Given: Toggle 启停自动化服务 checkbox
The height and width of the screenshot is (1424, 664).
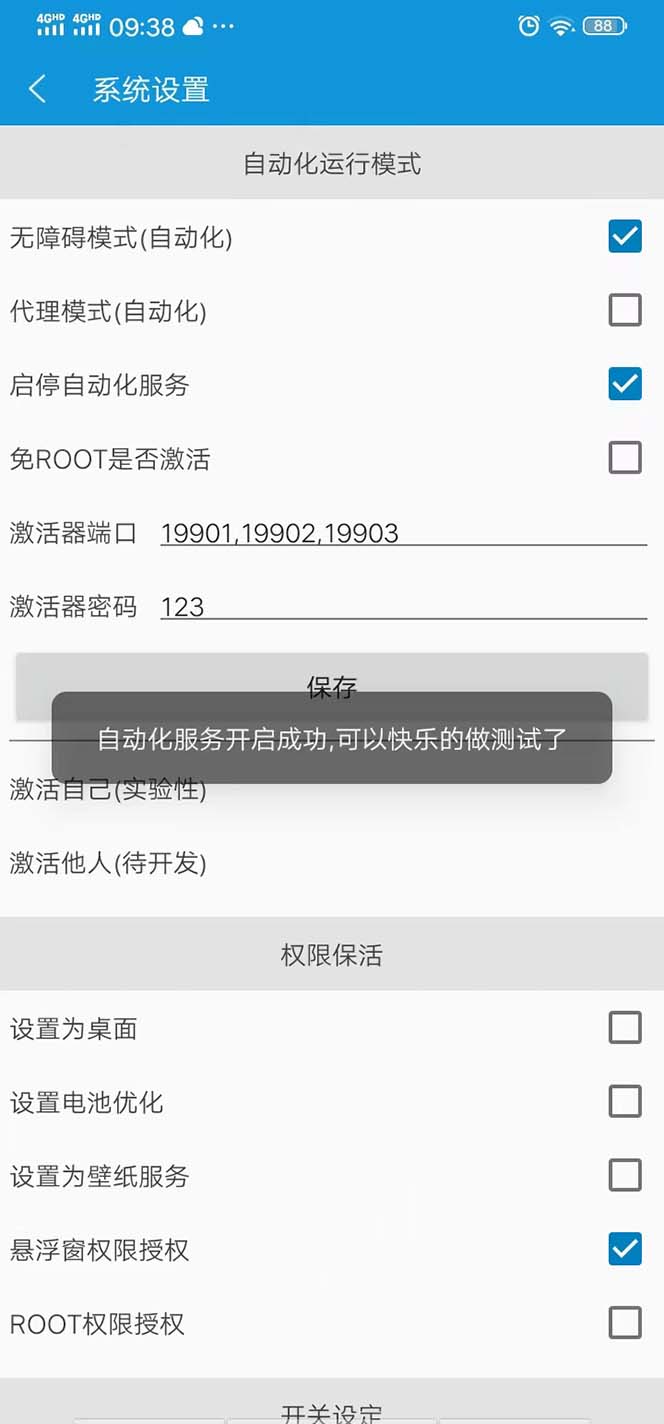Looking at the screenshot, I should (x=625, y=384).
